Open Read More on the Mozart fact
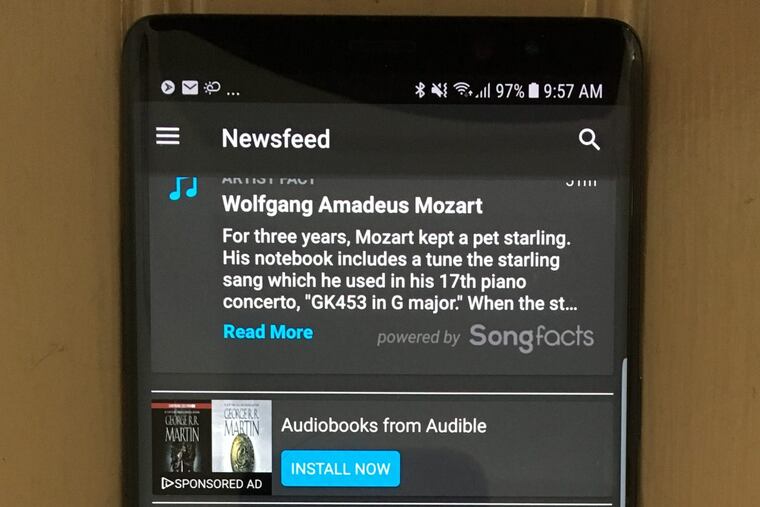This screenshot has width=760, height=507. click(268, 332)
